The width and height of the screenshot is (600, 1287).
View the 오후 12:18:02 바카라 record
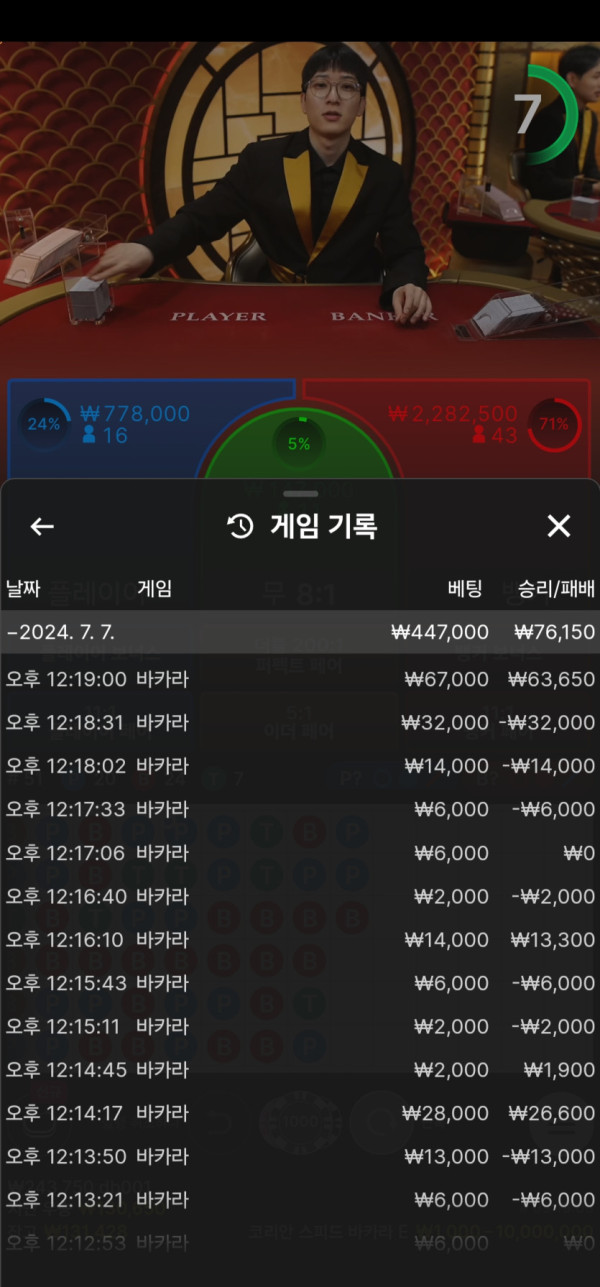coord(300,766)
